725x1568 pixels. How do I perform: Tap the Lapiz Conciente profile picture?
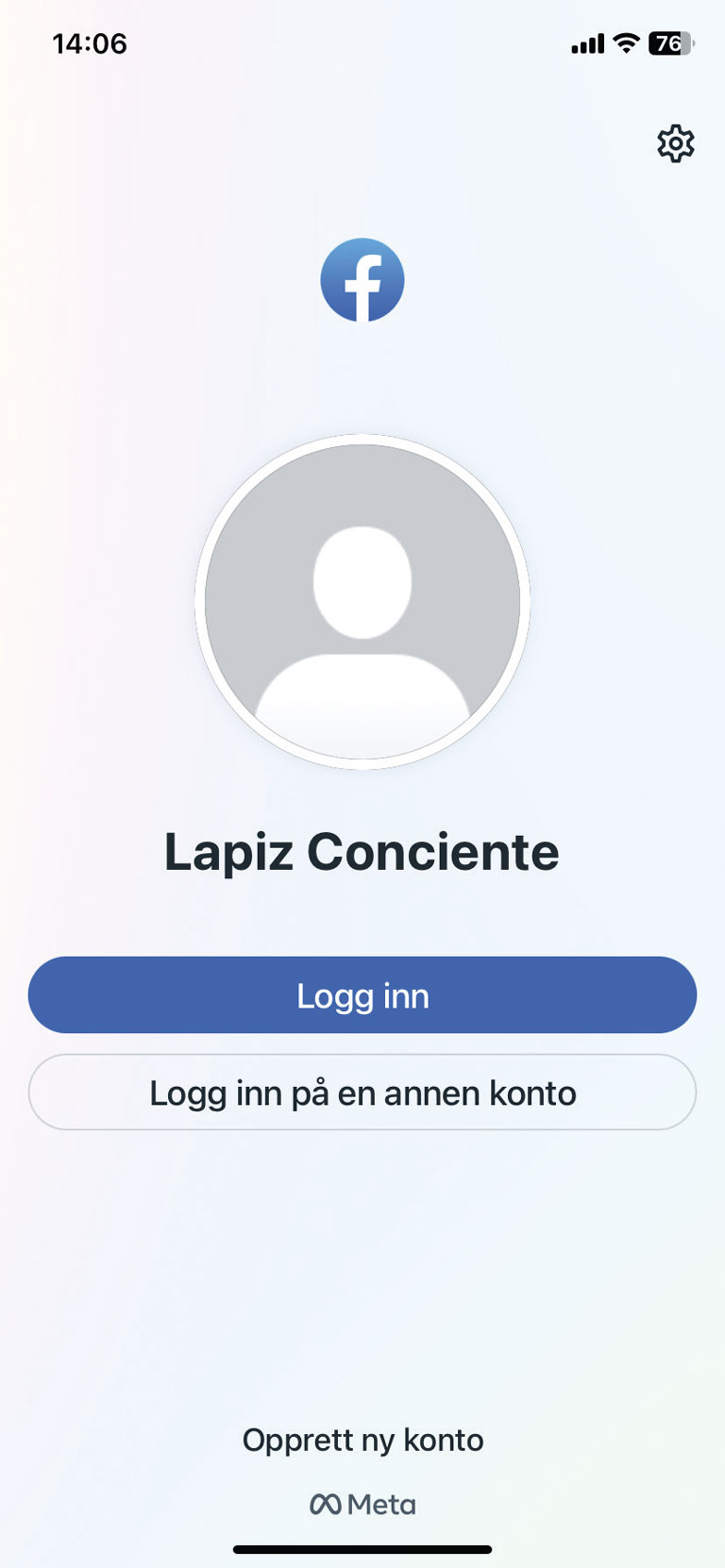[x=362, y=602]
